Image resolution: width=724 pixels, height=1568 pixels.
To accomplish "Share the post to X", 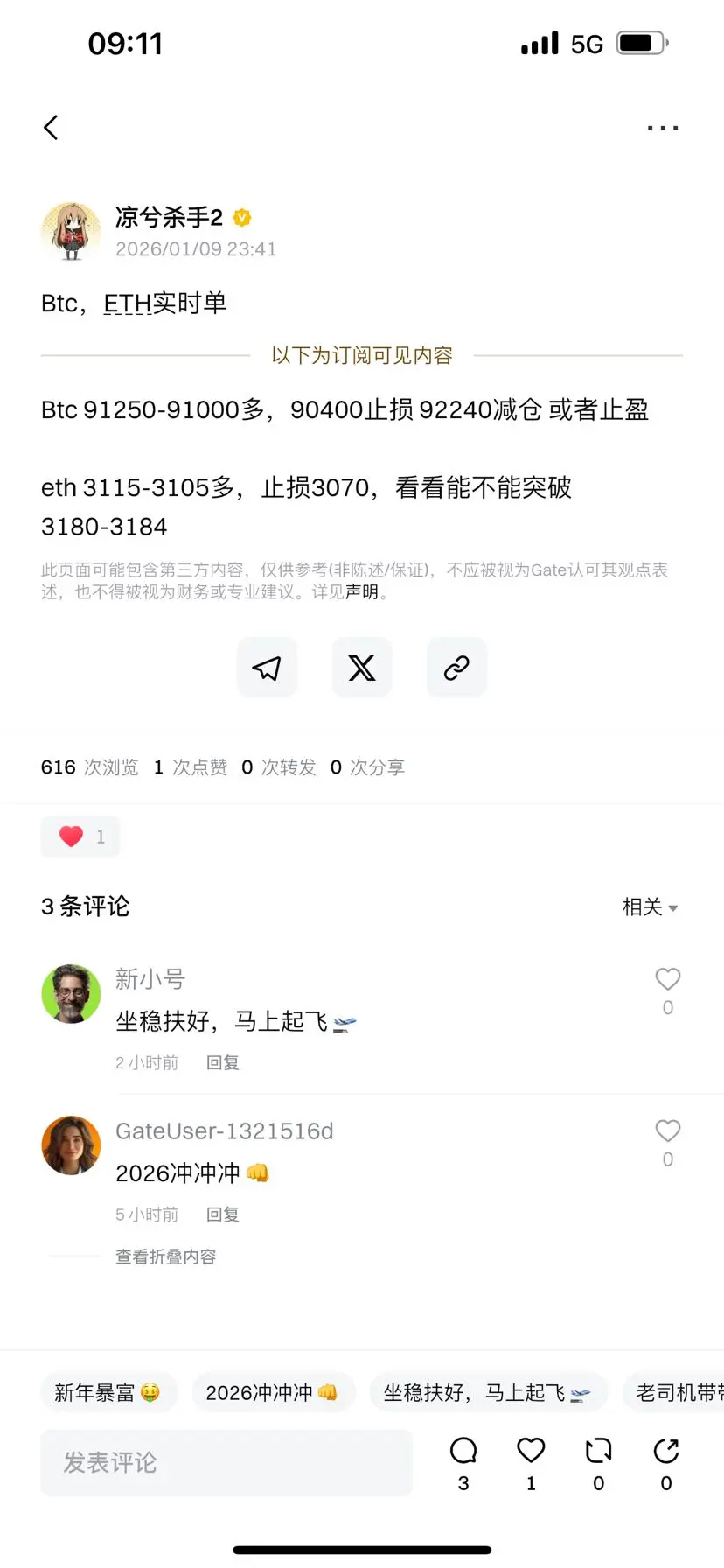I will tap(361, 667).
